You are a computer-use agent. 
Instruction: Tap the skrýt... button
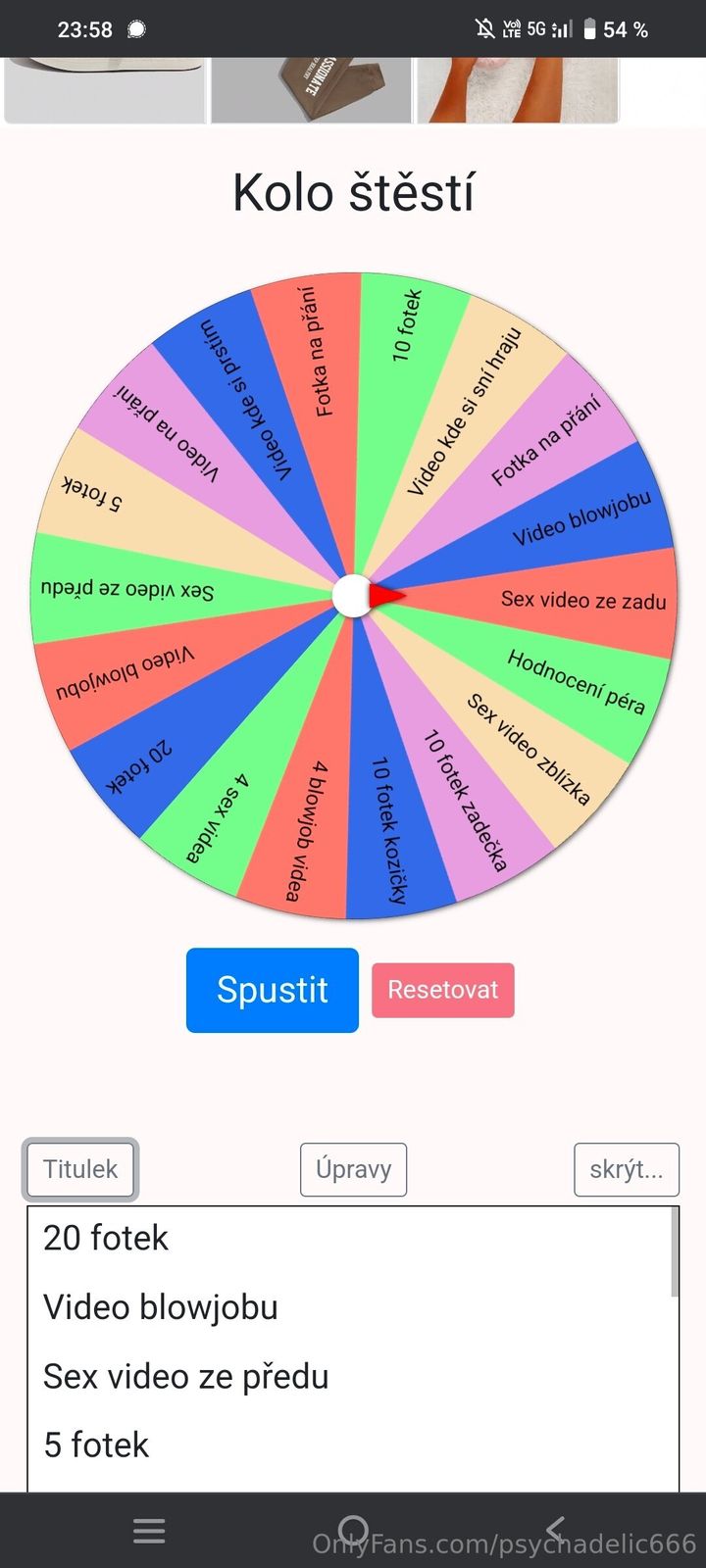point(626,1169)
